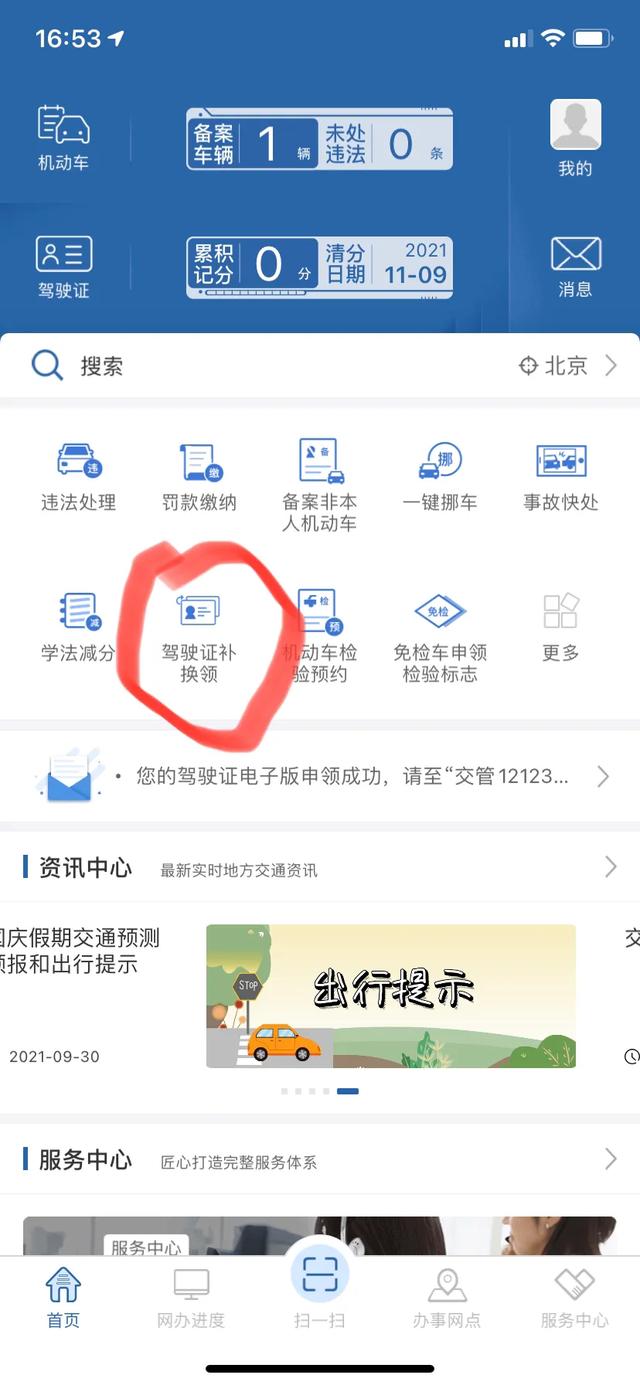Open 消息 messages envelope

pyautogui.click(x=575, y=267)
